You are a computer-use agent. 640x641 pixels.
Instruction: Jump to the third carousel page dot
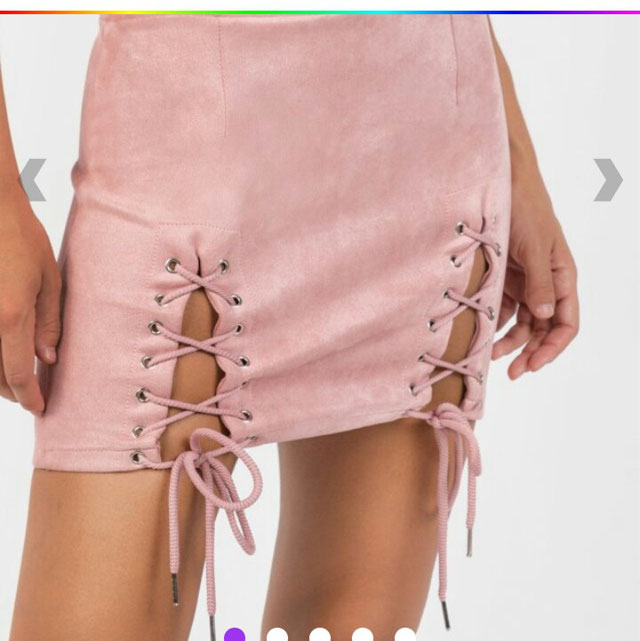(x=320, y=635)
